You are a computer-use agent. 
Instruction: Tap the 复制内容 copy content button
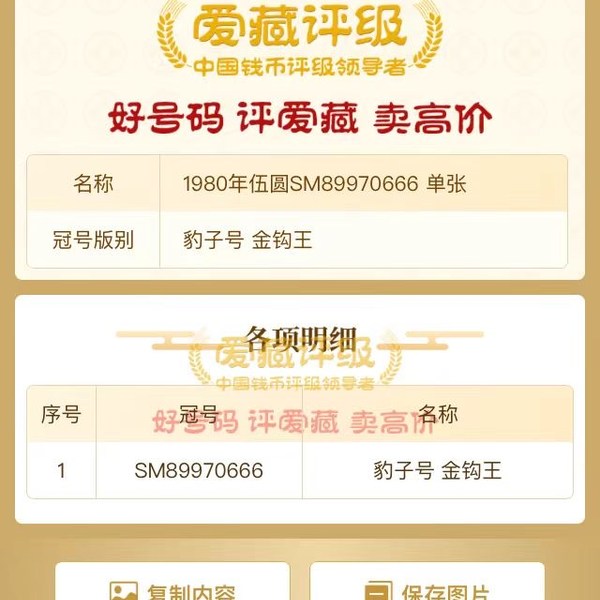[x=172, y=586]
